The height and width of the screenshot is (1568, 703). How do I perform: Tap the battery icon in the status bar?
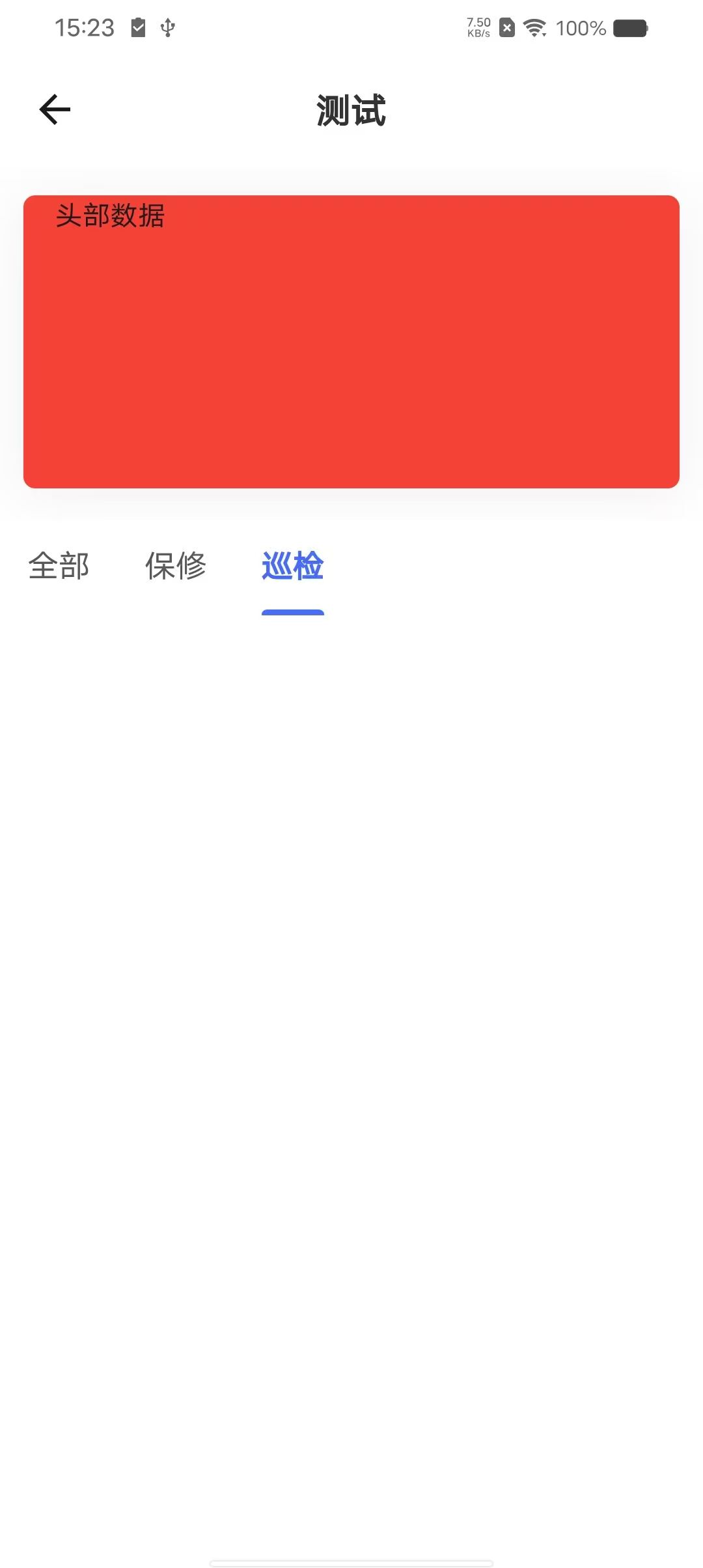point(628,28)
